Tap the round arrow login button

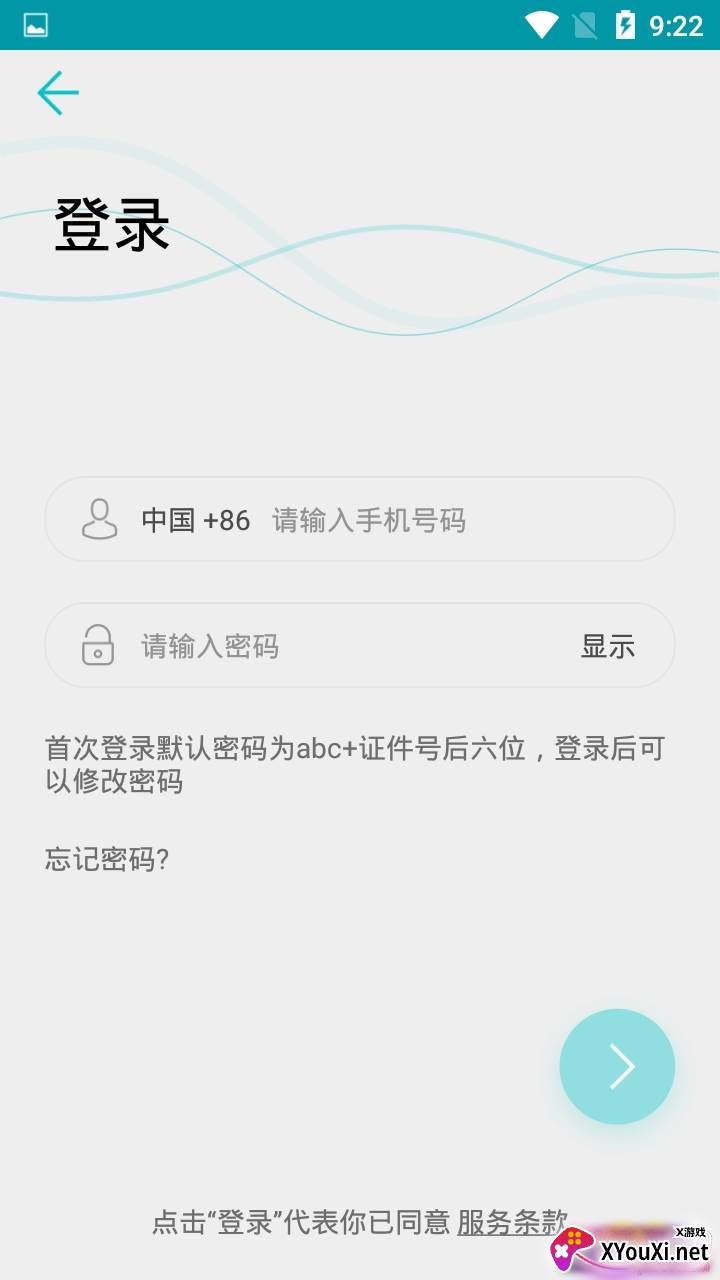coord(617,1066)
